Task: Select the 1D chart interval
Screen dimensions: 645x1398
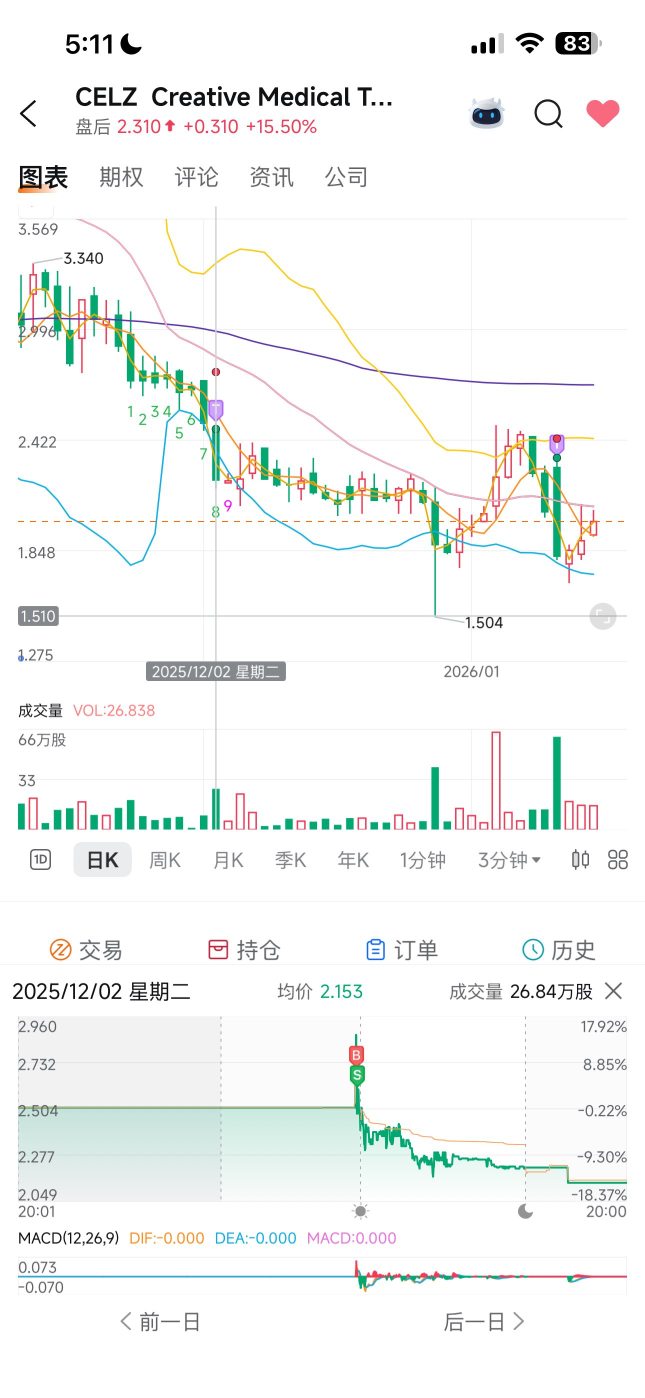Action: click(40, 860)
